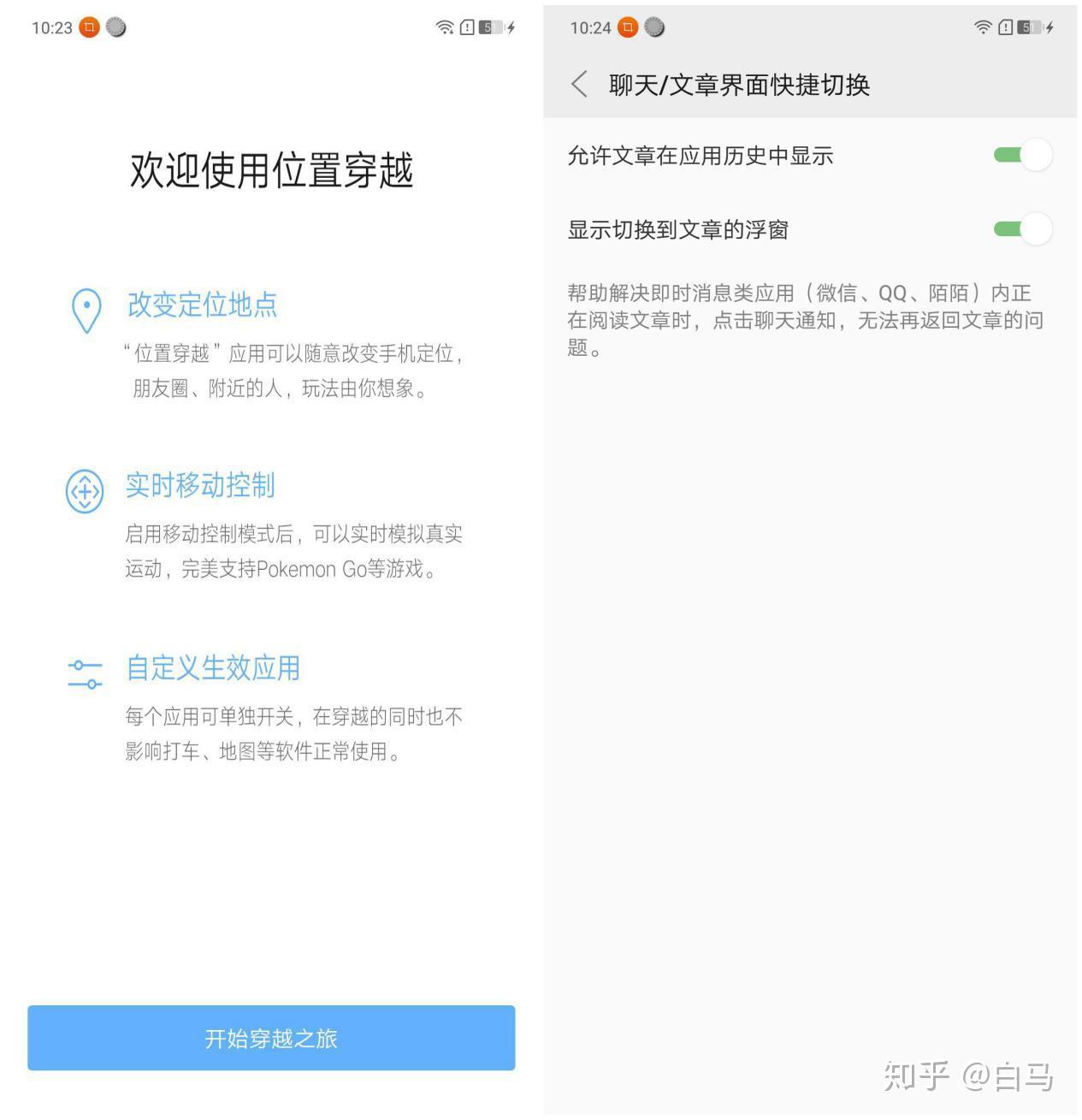The image size is (1082, 1120).
Task: Go back from 聊天/文章界面快捷切换
Action: (580, 84)
